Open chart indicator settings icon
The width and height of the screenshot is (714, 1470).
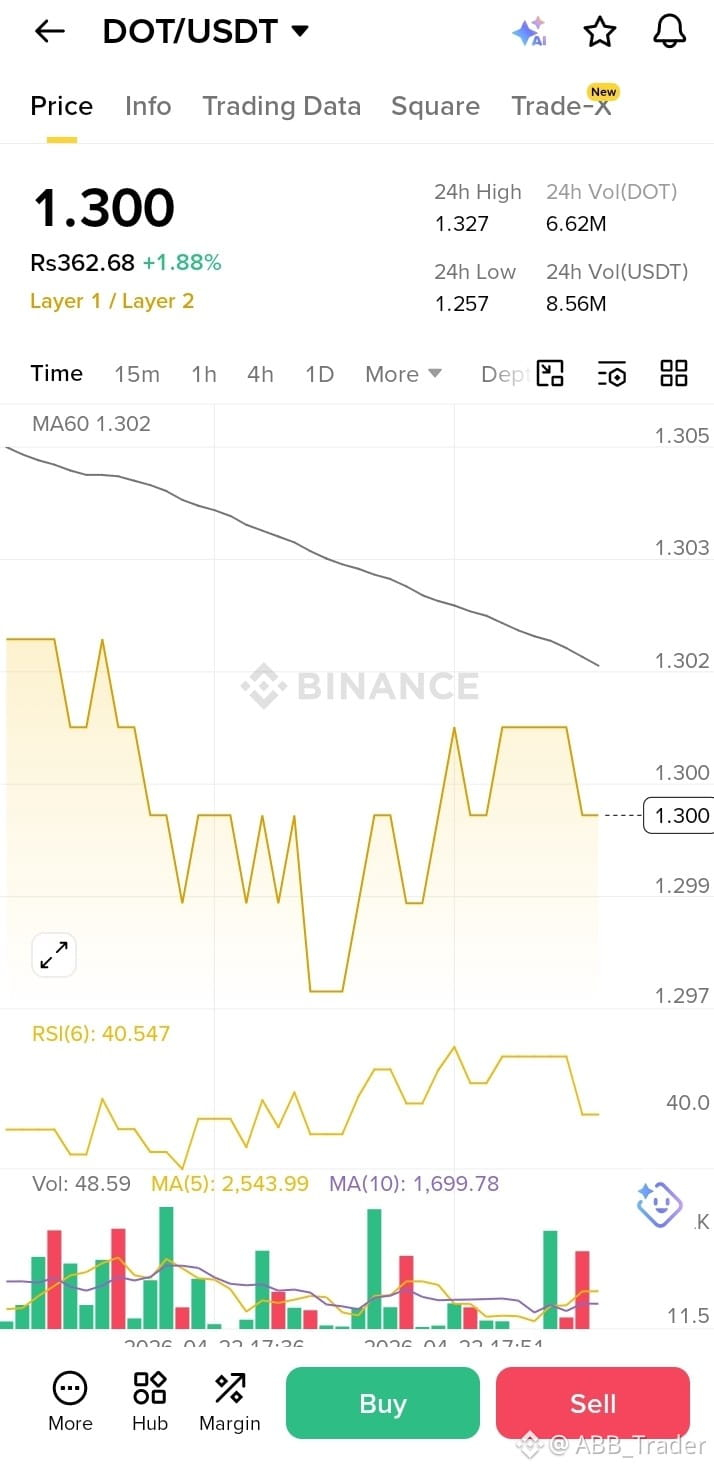(x=611, y=374)
